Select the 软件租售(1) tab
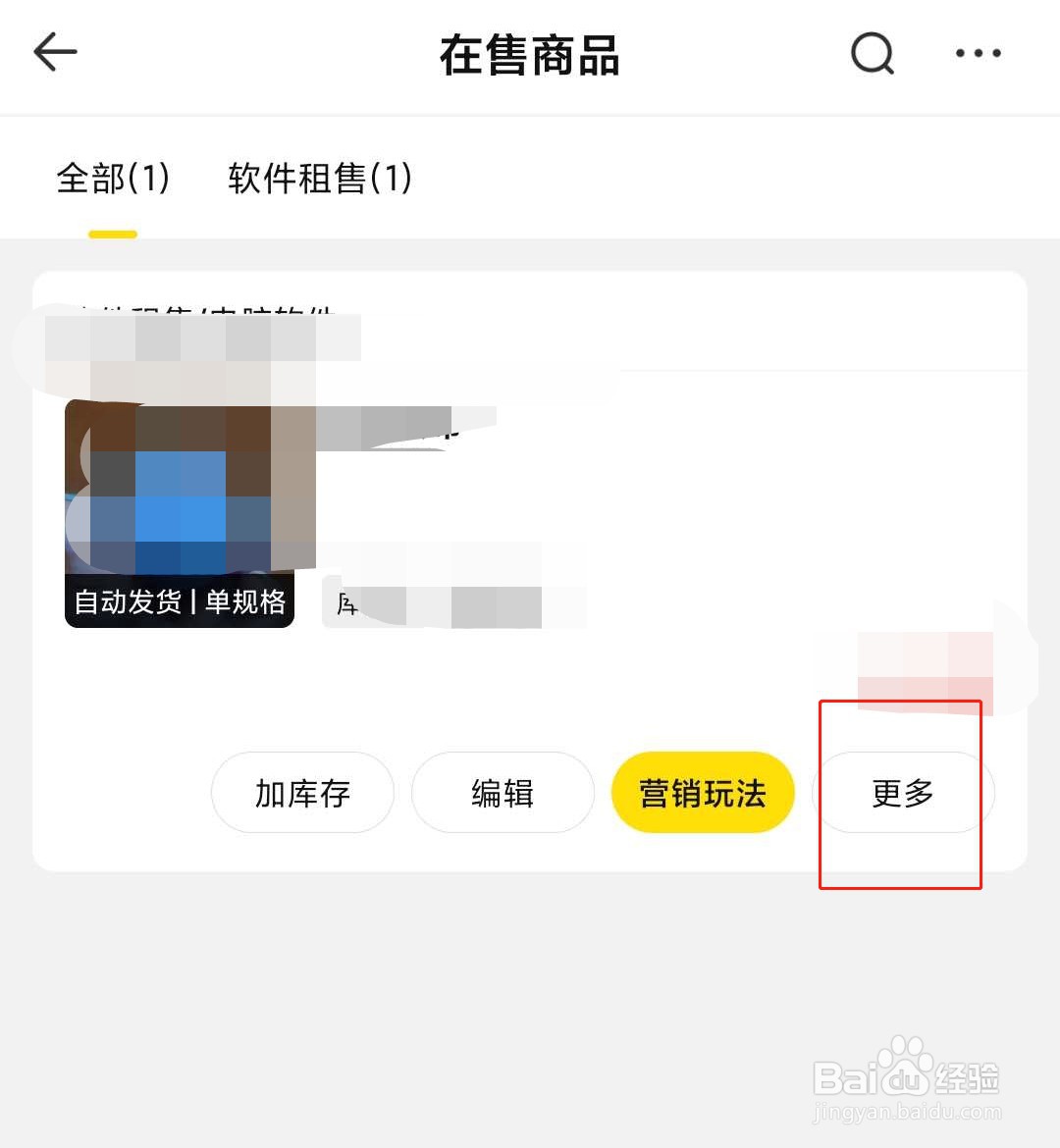The height and width of the screenshot is (1148, 1060). pyautogui.click(x=319, y=179)
